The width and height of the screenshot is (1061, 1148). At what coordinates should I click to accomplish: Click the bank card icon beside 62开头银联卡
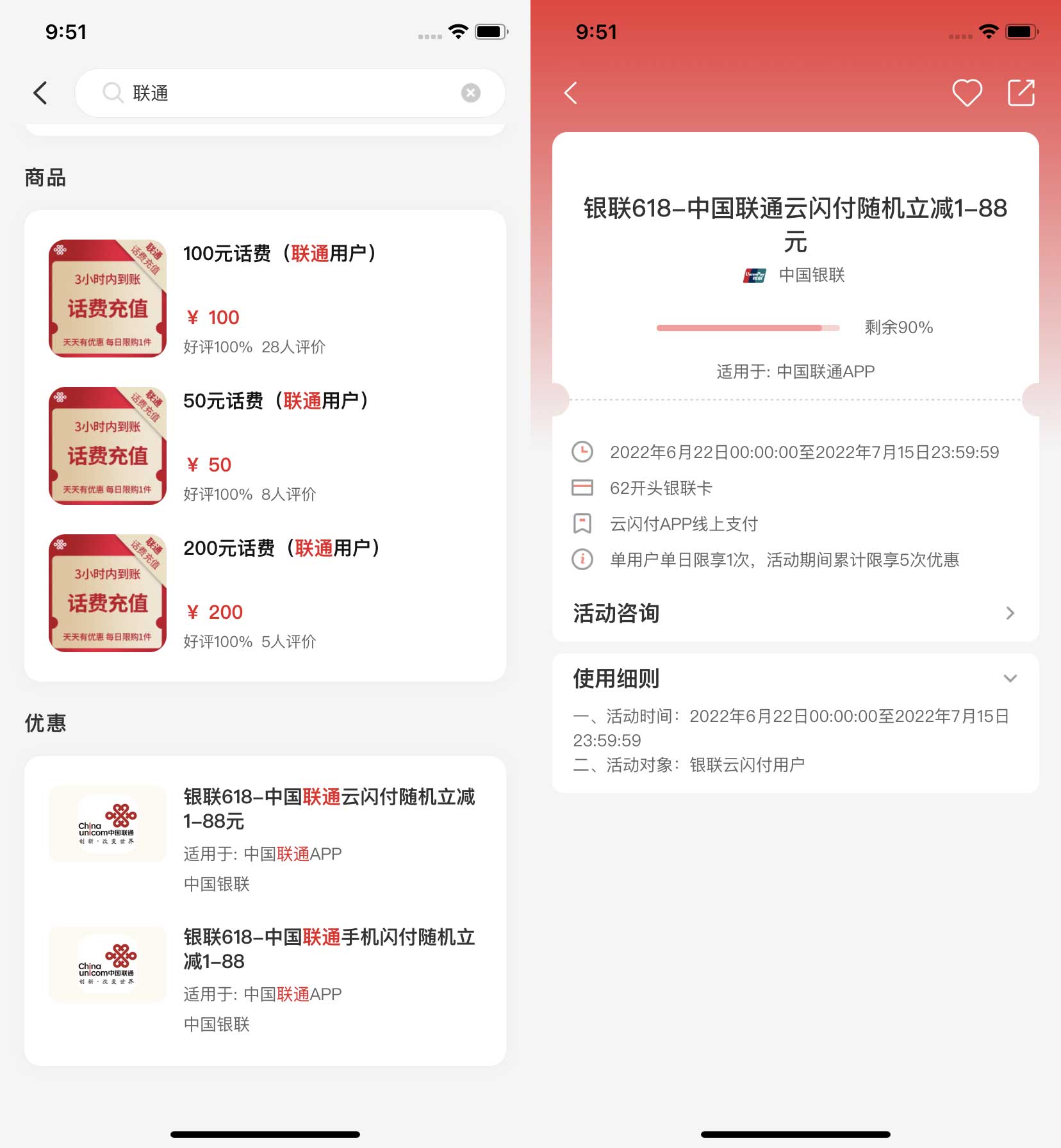pos(582,488)
